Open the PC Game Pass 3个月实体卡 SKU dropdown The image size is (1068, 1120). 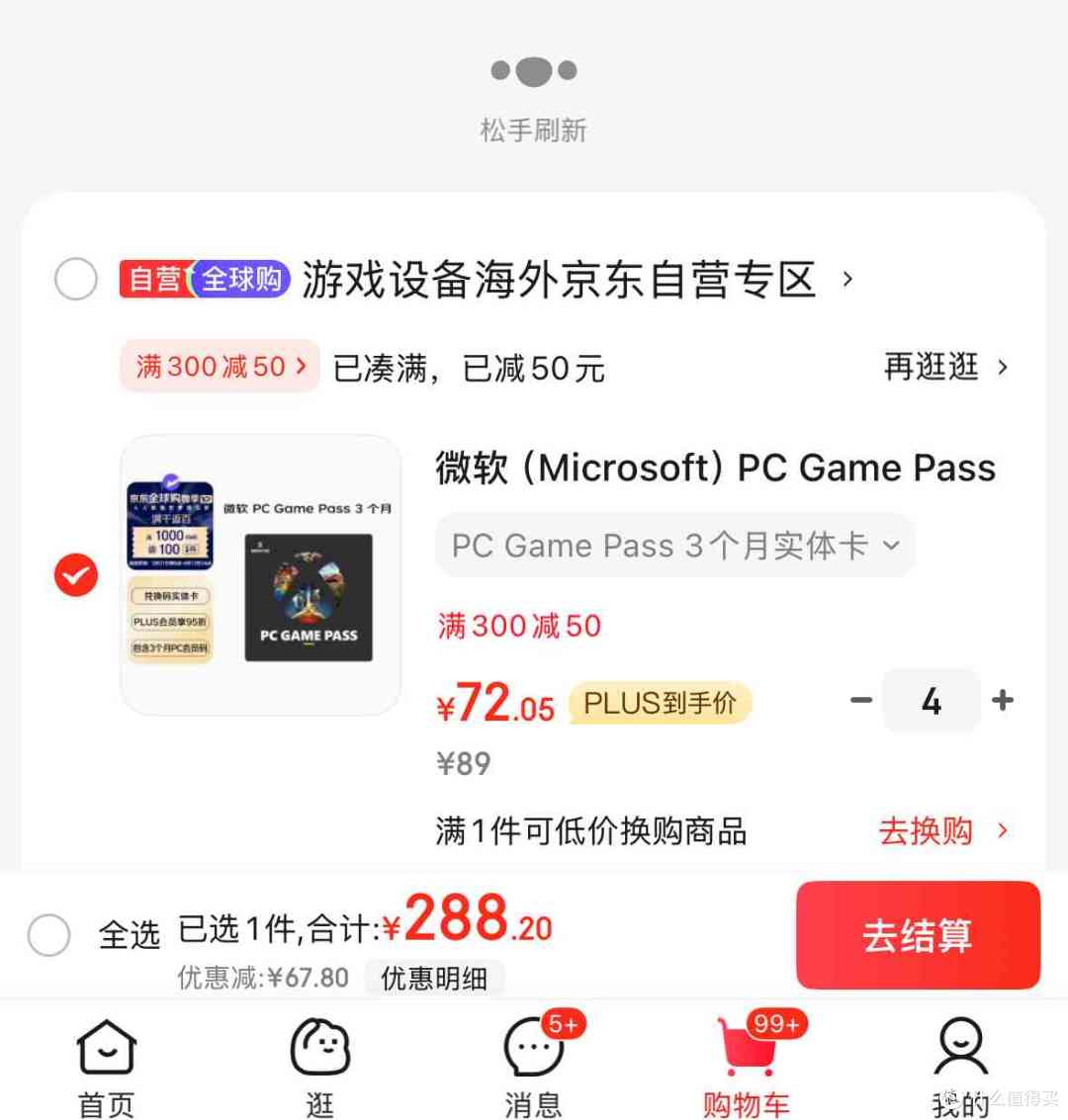coord(674,545)
